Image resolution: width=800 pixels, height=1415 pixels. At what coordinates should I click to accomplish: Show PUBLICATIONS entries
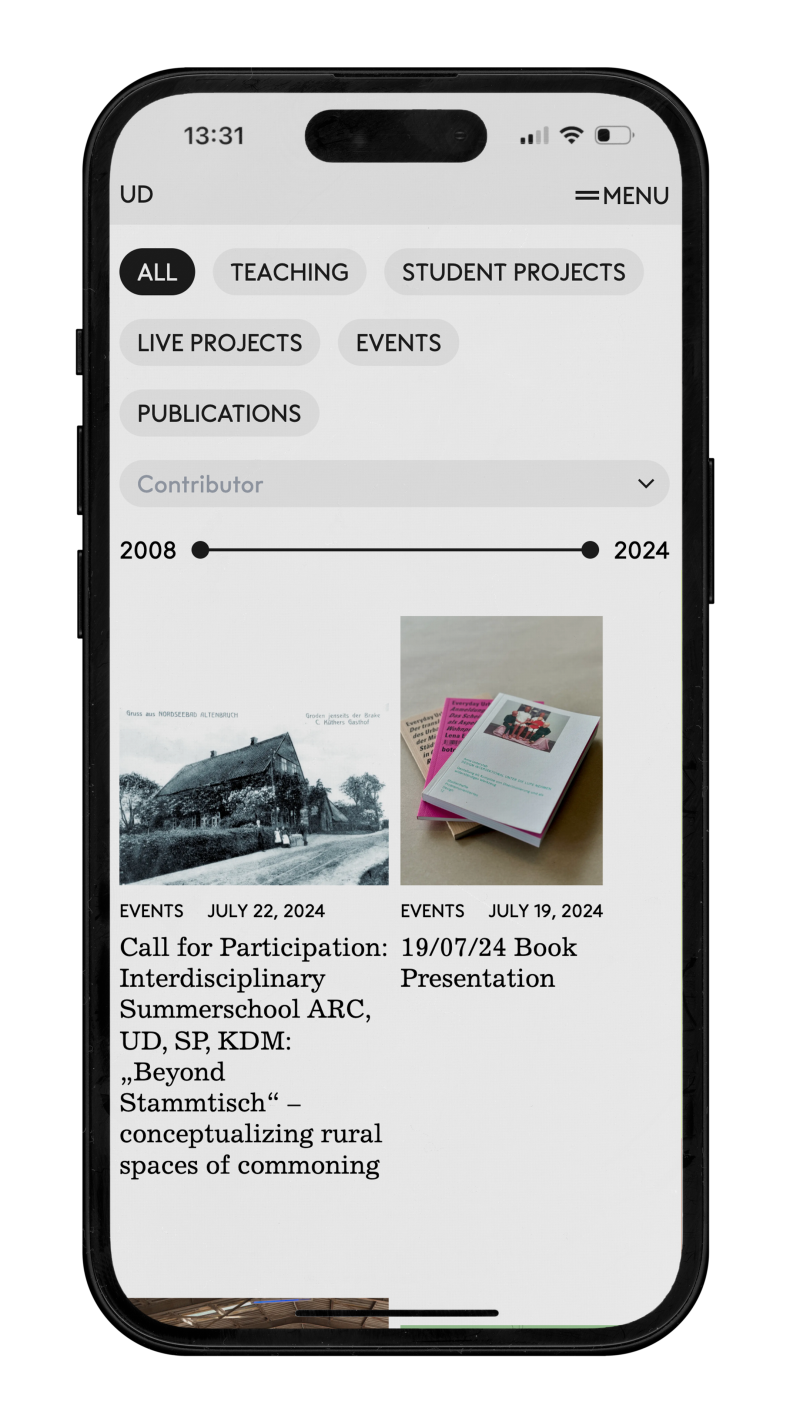[x=219, y=414]
